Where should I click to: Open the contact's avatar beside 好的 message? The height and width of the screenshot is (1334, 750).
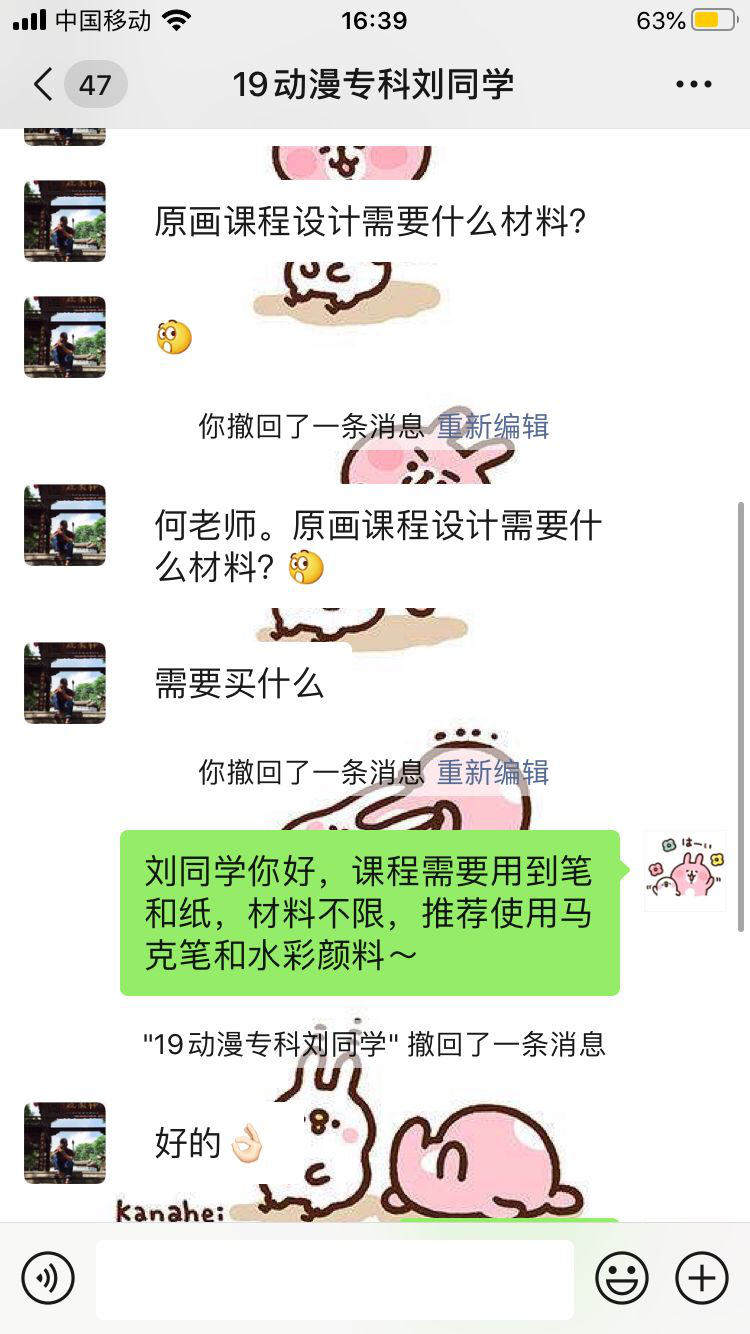click(65, 1142)
